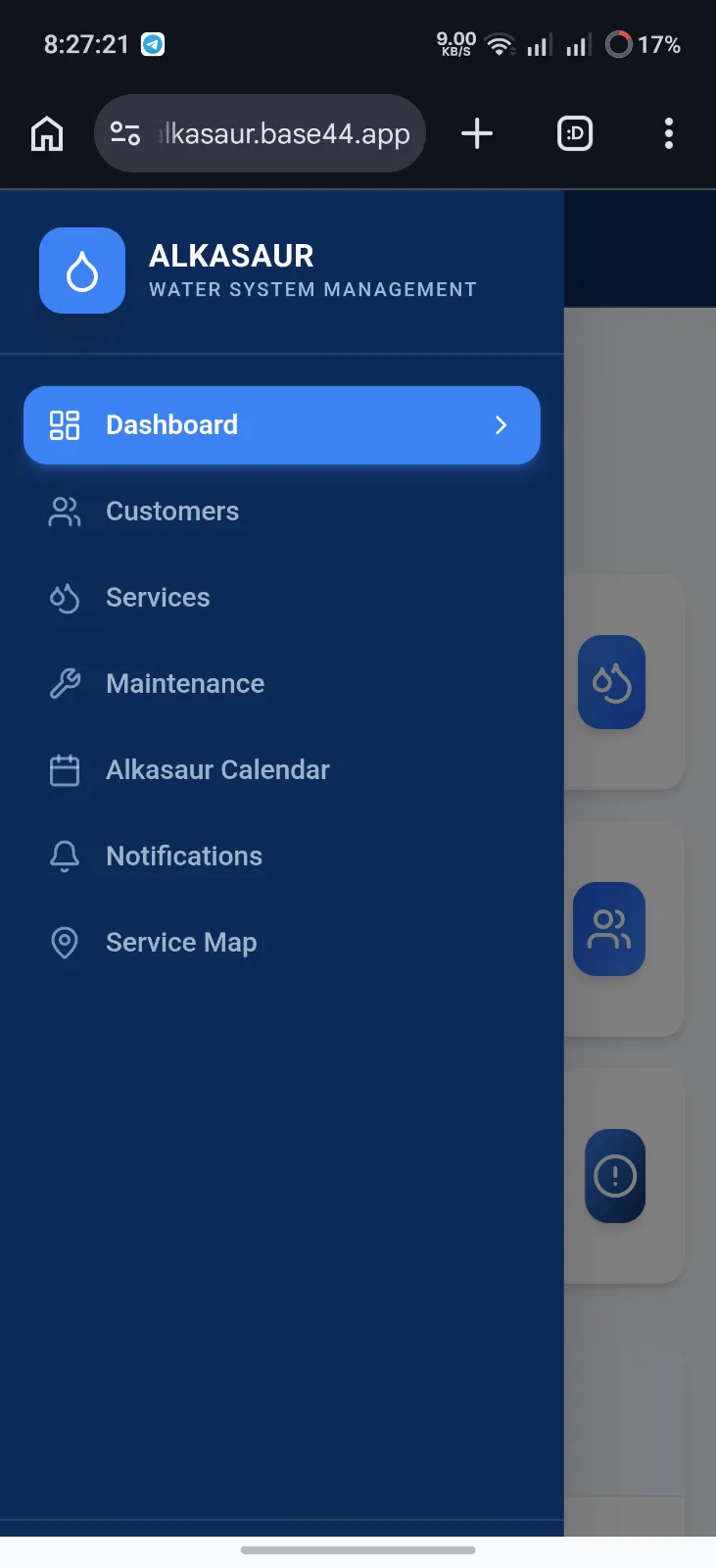Open the browser tab switcher
This screenshot has height=1568, width=716.
(575, 133)
